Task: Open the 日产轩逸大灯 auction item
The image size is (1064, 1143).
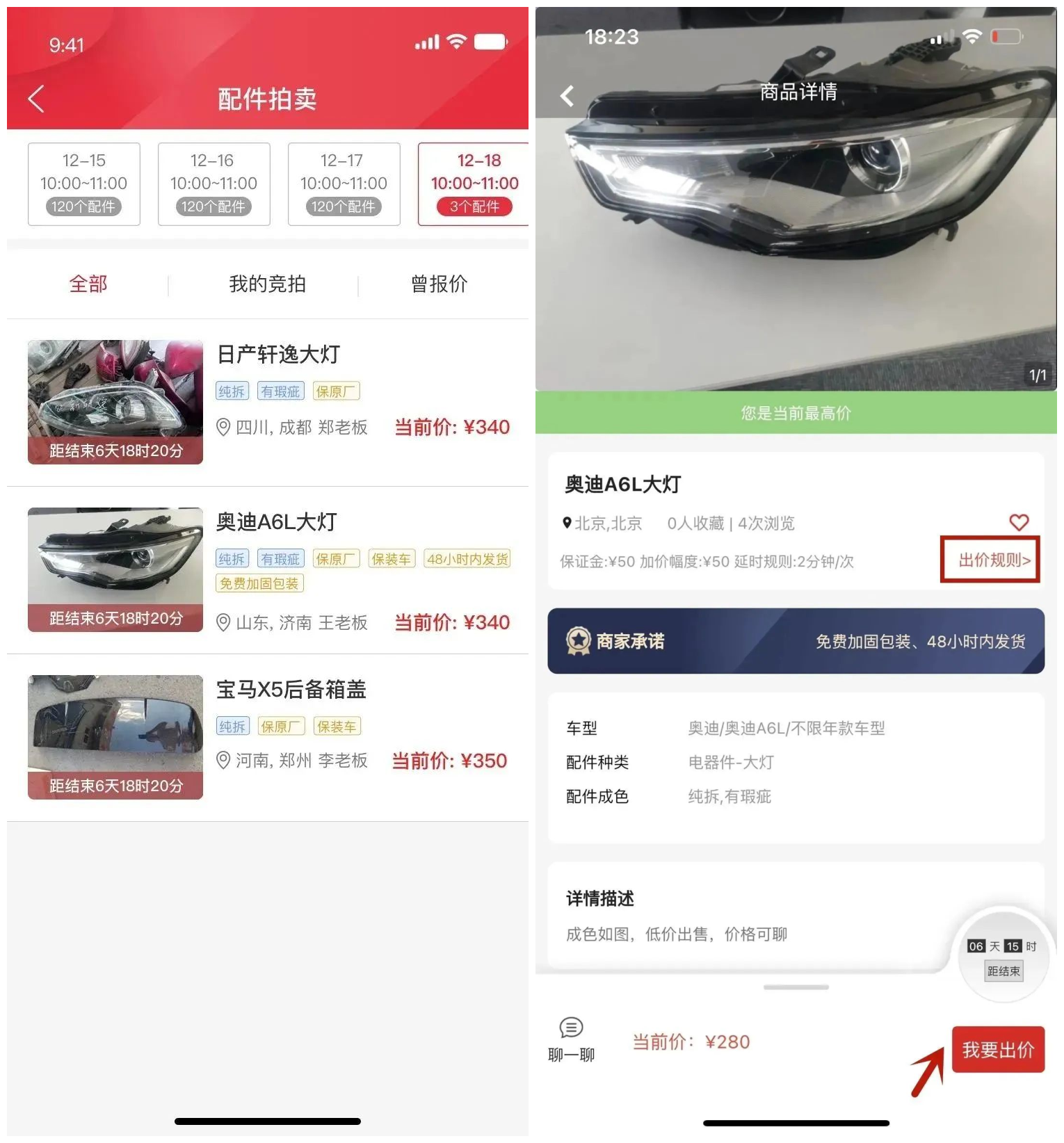Action: click(x=278, y=355)
